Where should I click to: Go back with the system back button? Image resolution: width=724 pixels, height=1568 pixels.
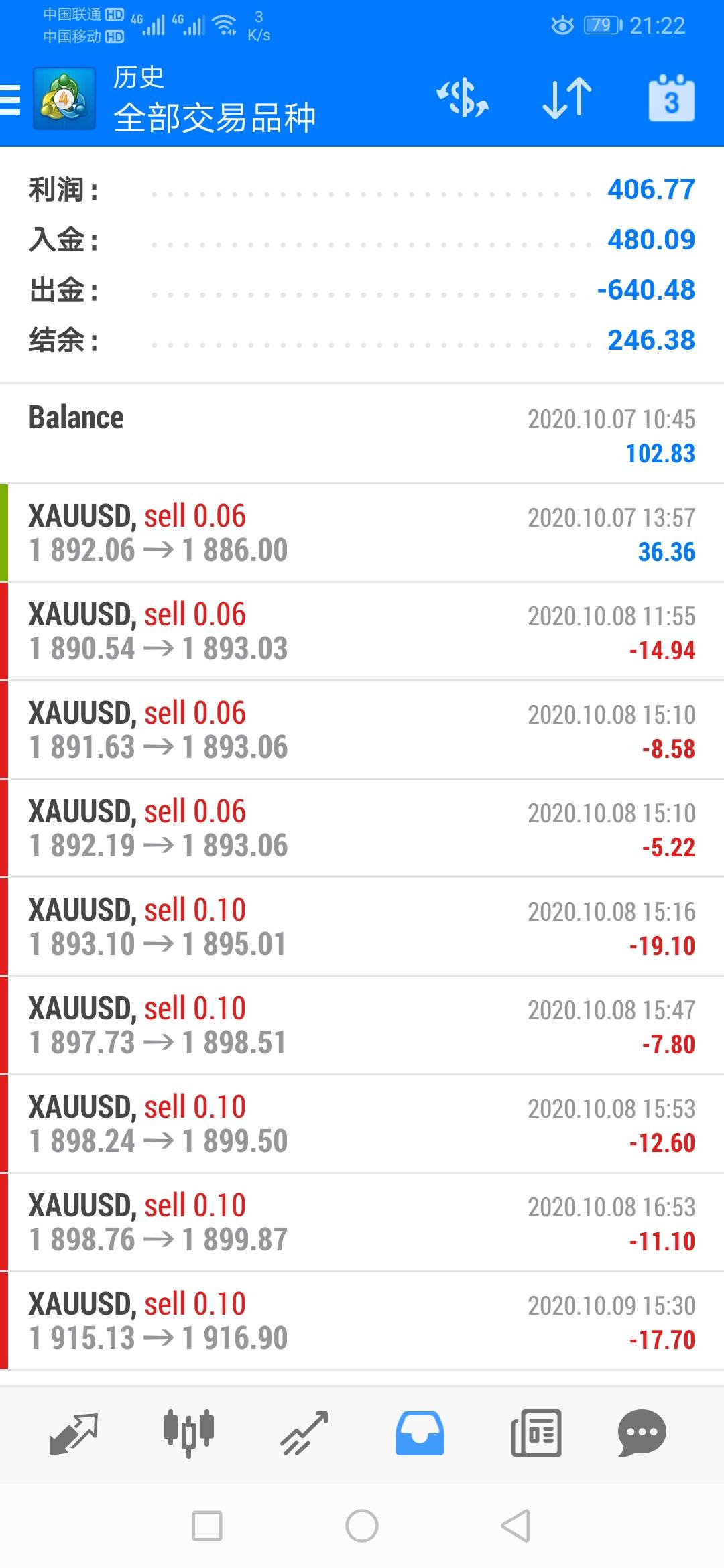point(516,1526)
